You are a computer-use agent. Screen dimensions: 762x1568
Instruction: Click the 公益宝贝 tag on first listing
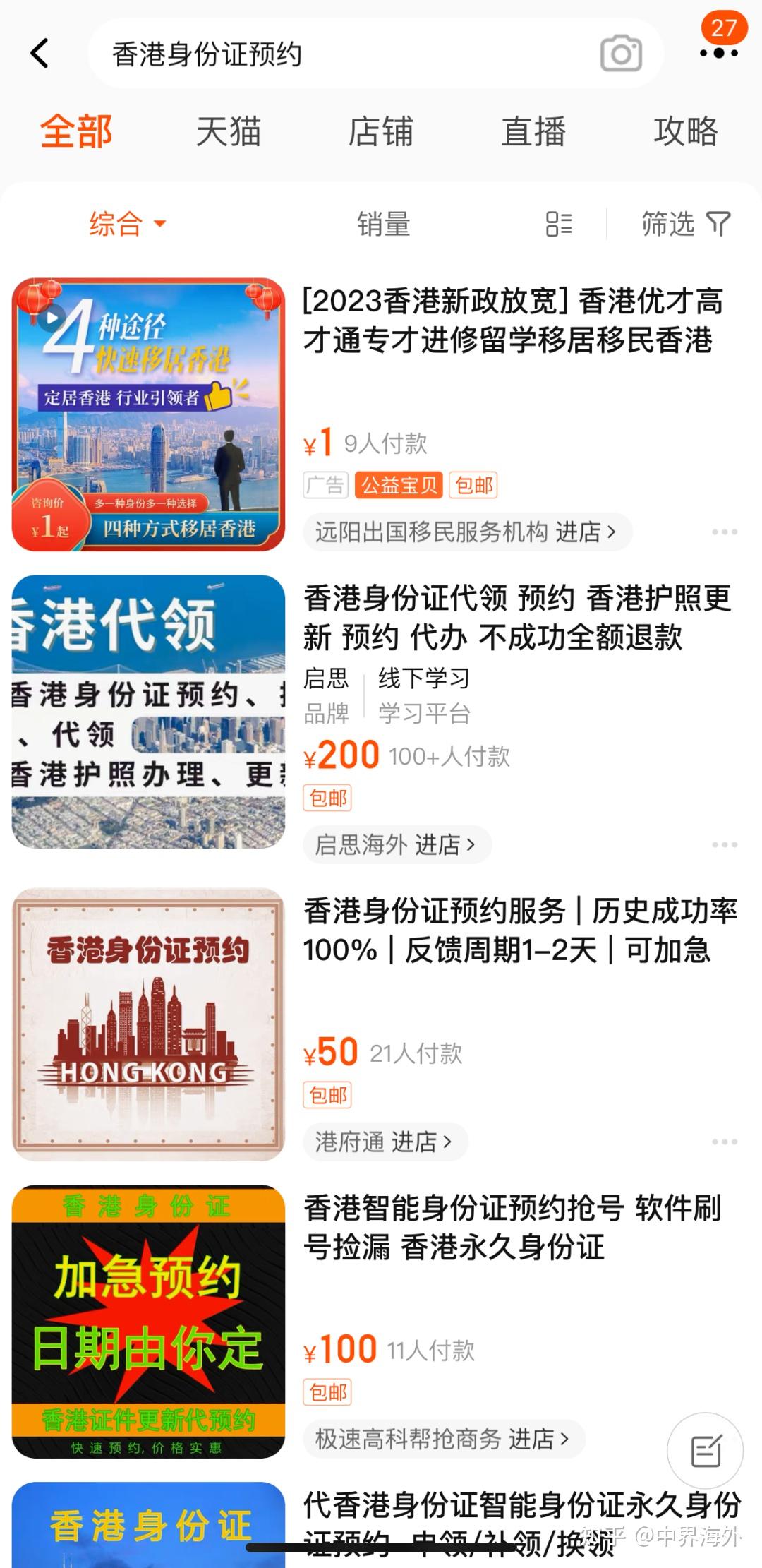pos(399,484)
